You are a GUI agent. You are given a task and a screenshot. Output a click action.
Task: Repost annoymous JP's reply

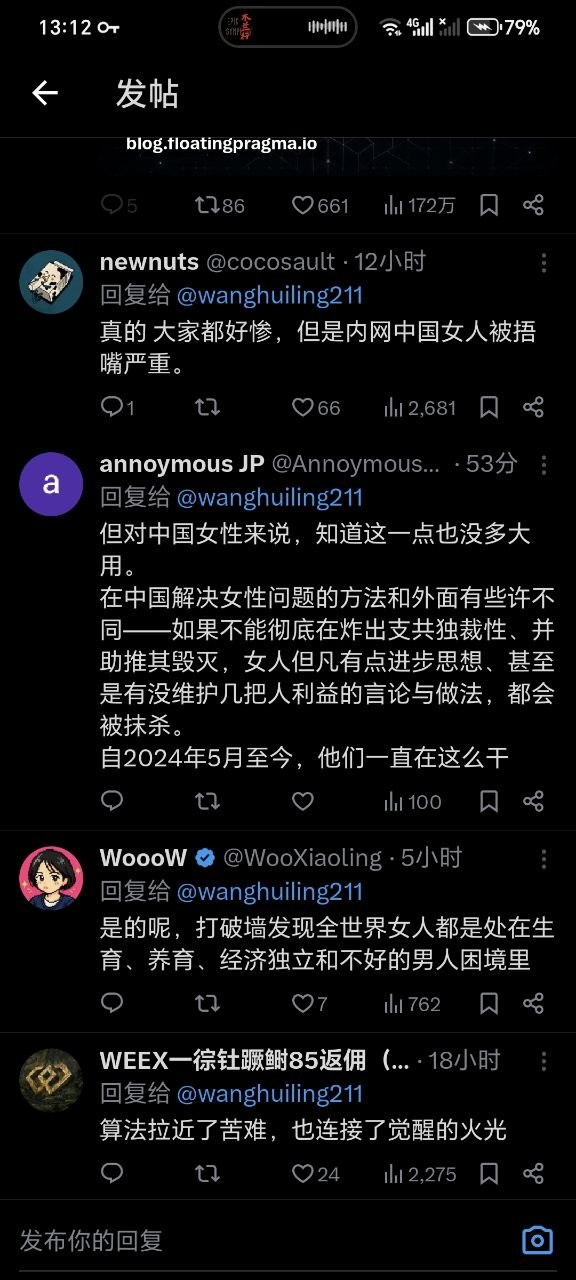[x=207, y=801]
